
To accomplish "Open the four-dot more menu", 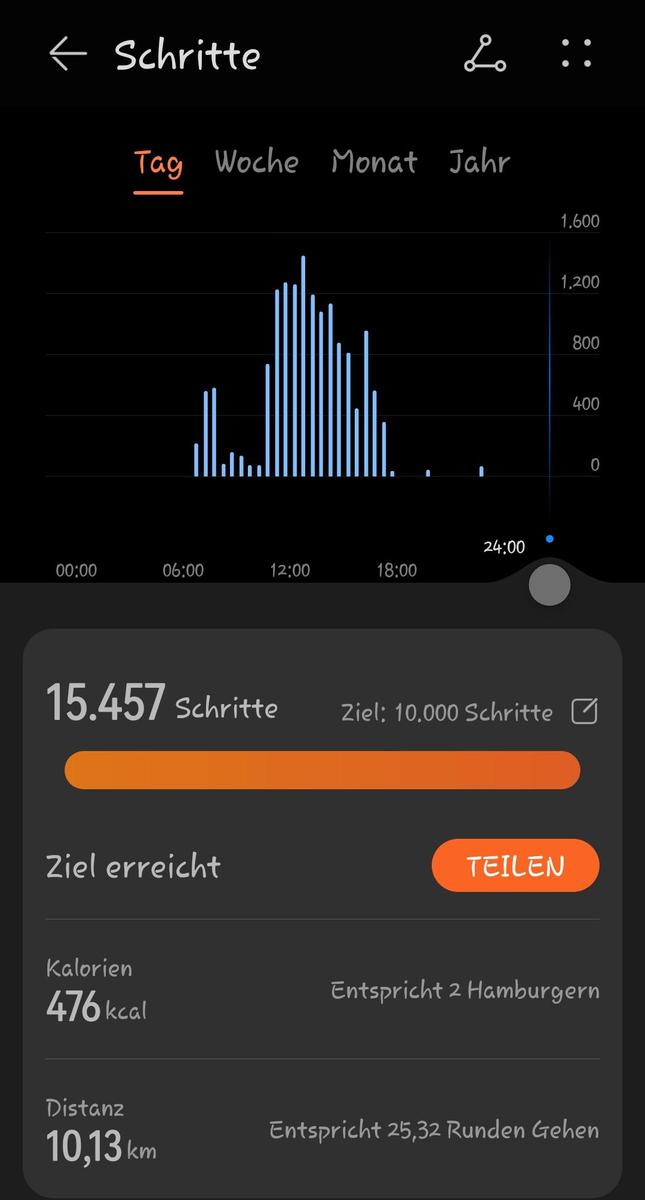I will pos(577,54).
